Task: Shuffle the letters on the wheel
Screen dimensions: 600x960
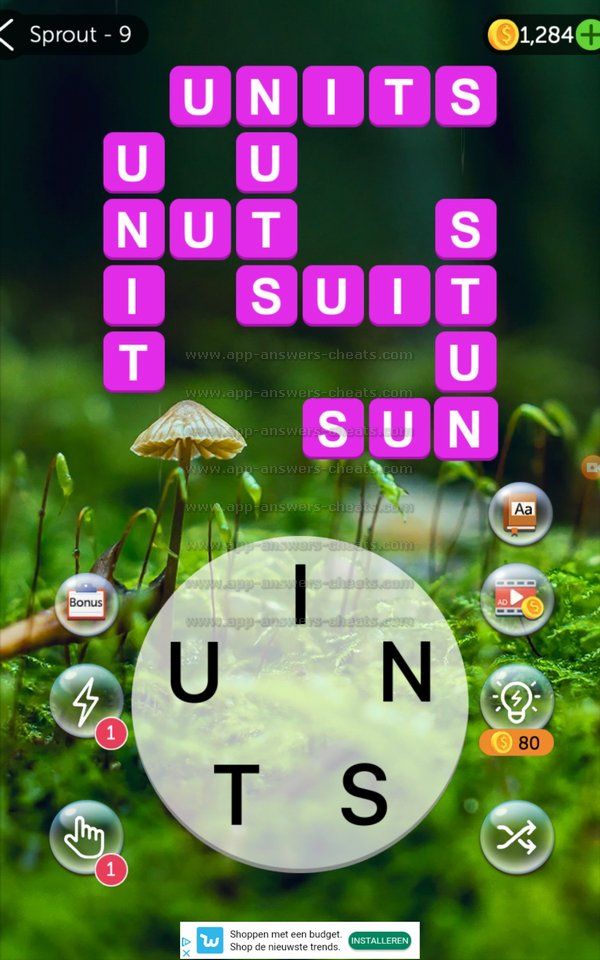Action: (517, 837)
